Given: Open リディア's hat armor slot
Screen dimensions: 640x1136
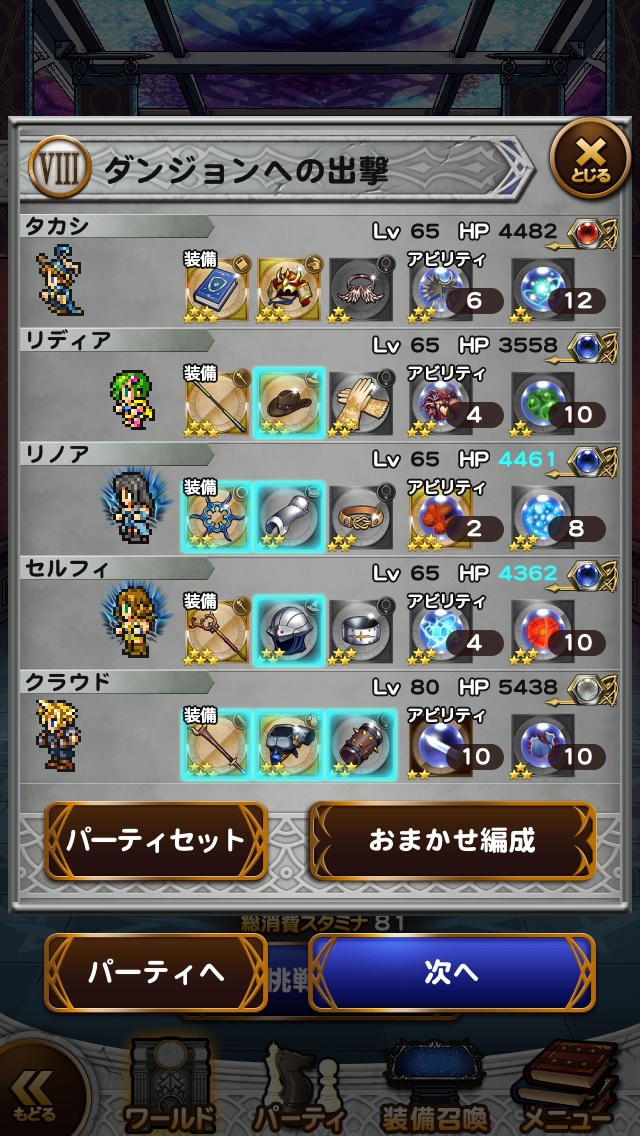Looking at the screenshot, I should [x=289, y=400].
